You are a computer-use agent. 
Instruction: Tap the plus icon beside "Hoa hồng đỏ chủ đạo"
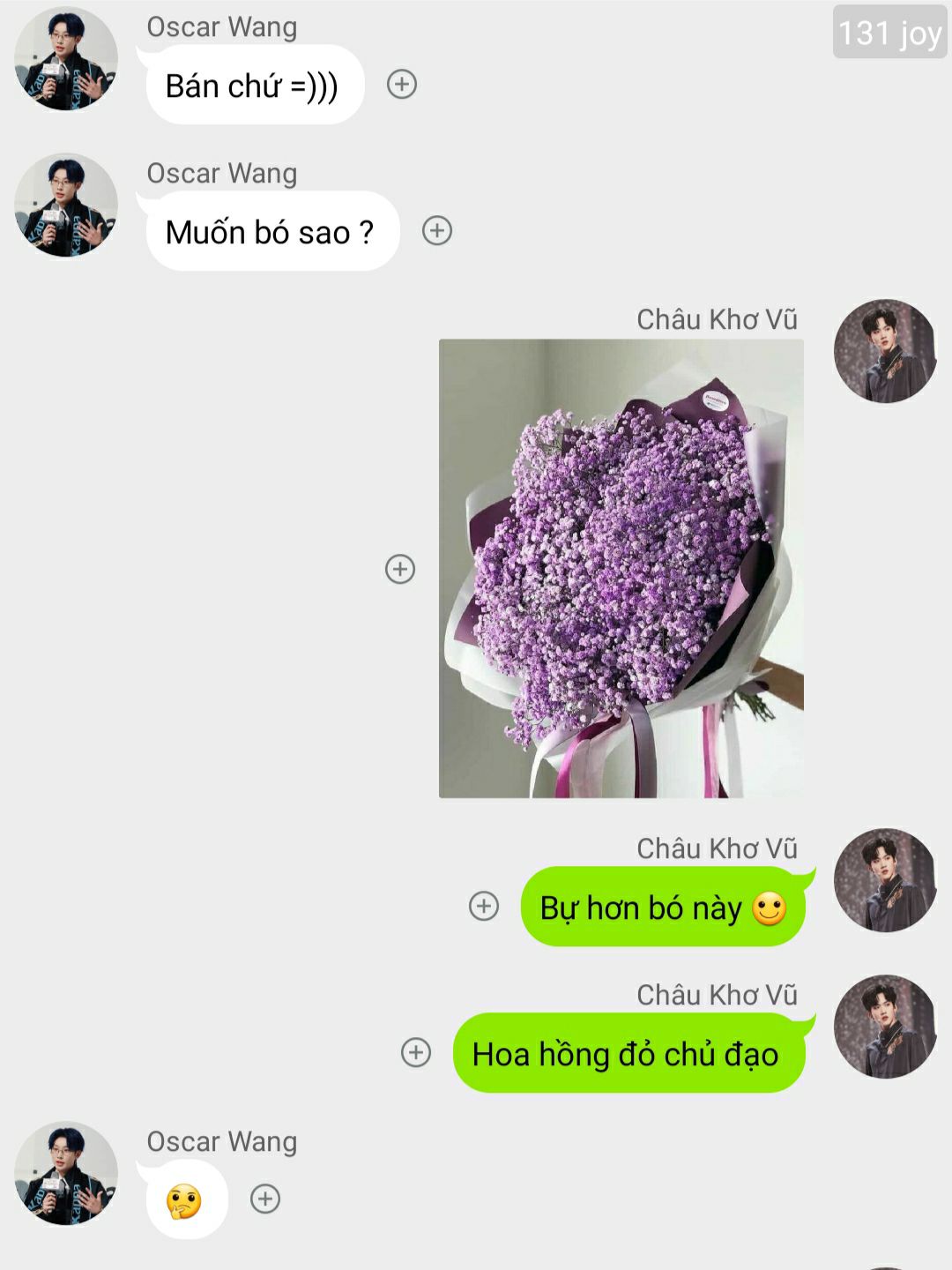tap(416, 1052)
